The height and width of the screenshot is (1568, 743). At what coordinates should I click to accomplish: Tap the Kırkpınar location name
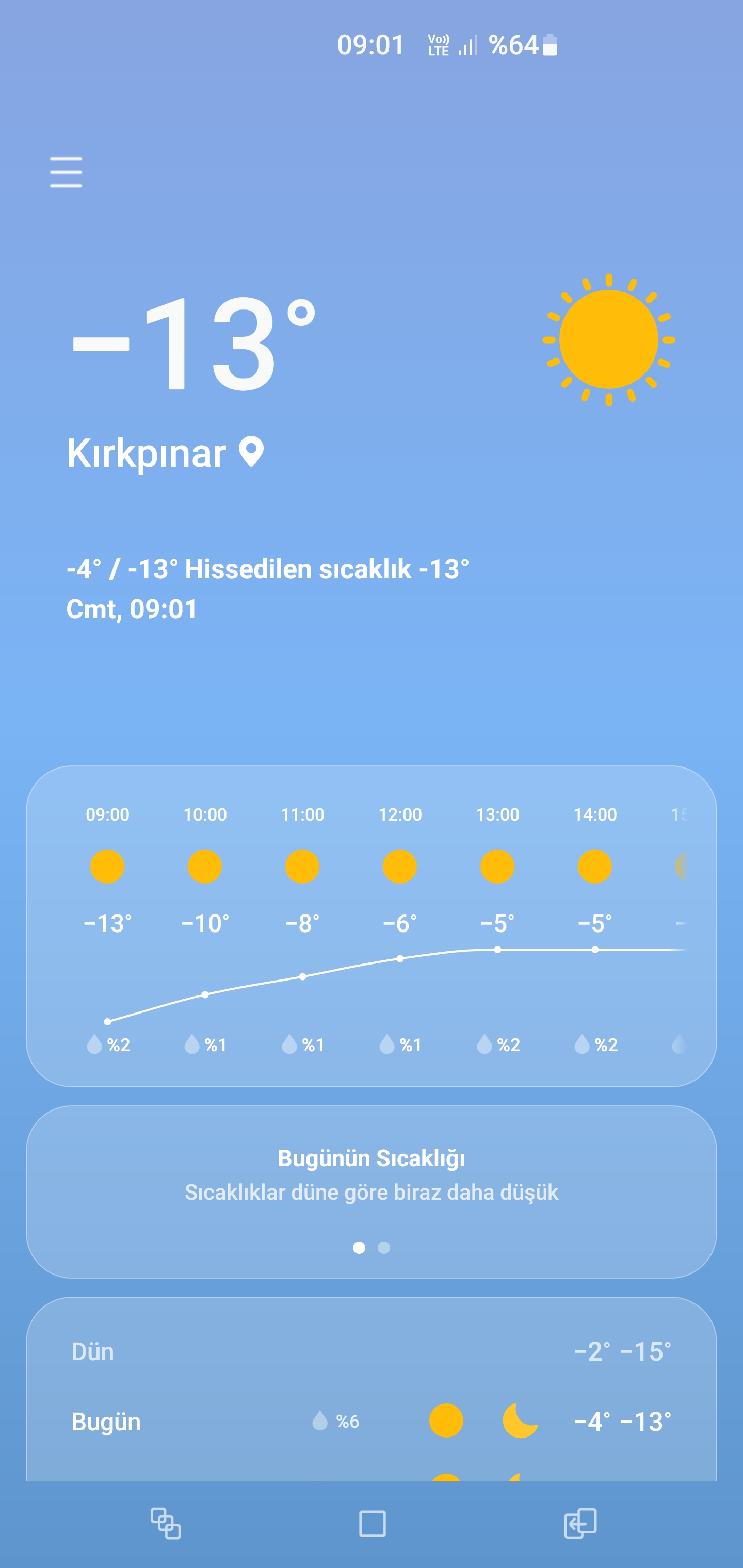point(146,453)
